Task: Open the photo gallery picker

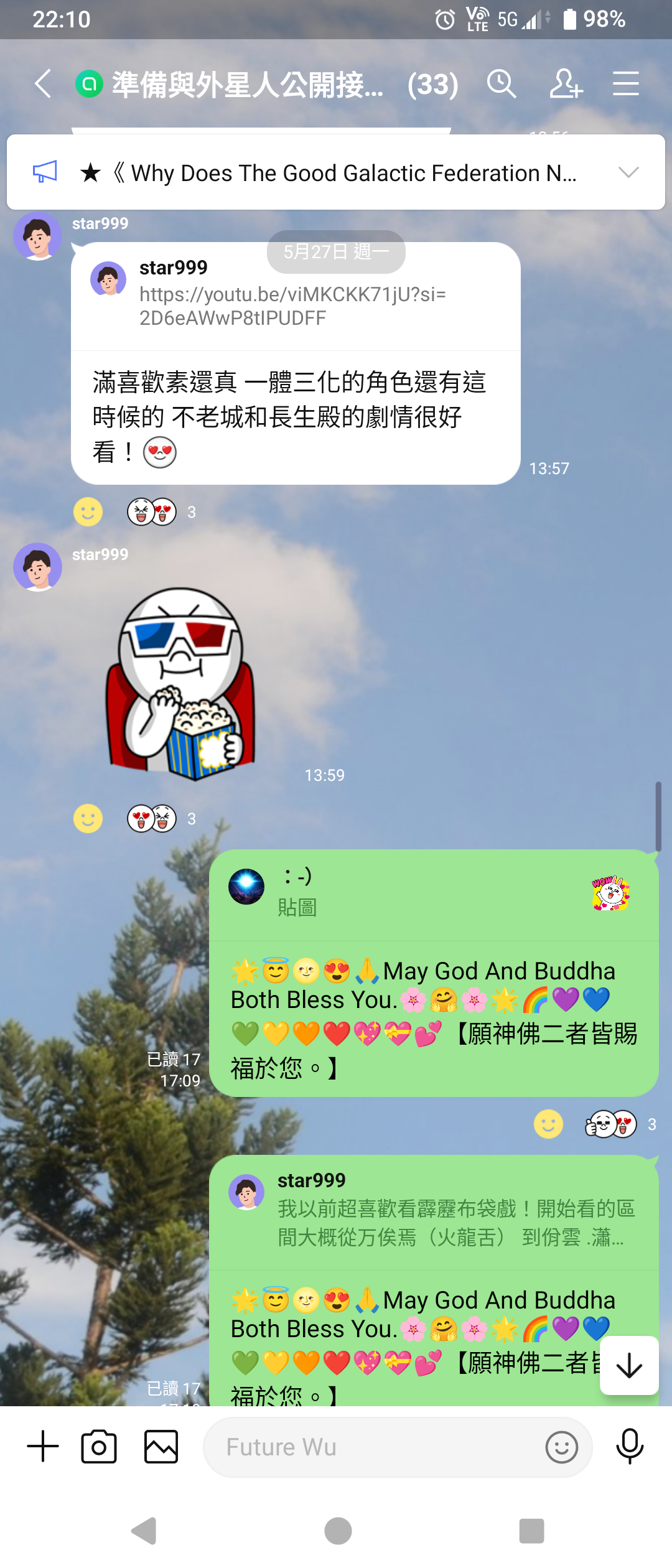Action: [x=161, y=1446]
